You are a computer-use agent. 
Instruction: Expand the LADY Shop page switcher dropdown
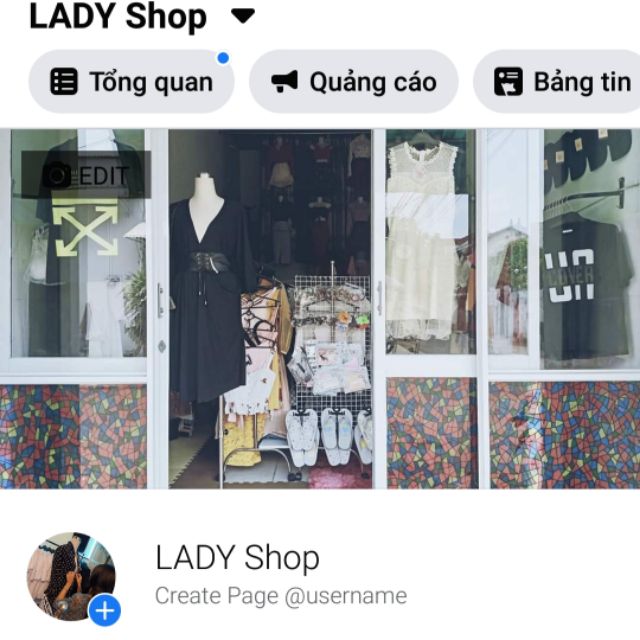243,16
